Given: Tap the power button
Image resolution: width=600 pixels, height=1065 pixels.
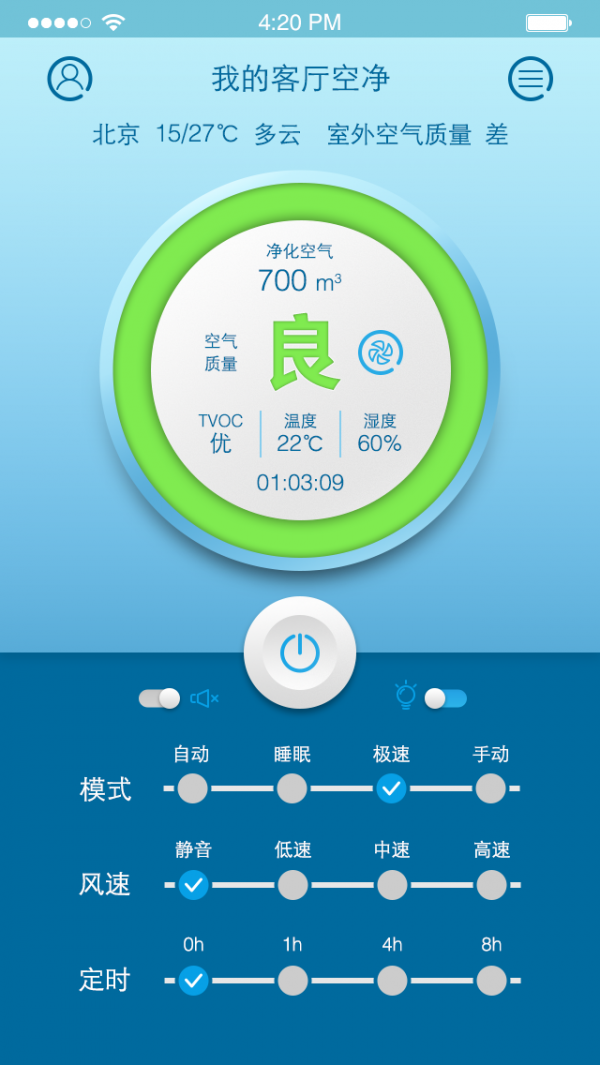Looking at the screenshot, I should click(x=300, y=653).
